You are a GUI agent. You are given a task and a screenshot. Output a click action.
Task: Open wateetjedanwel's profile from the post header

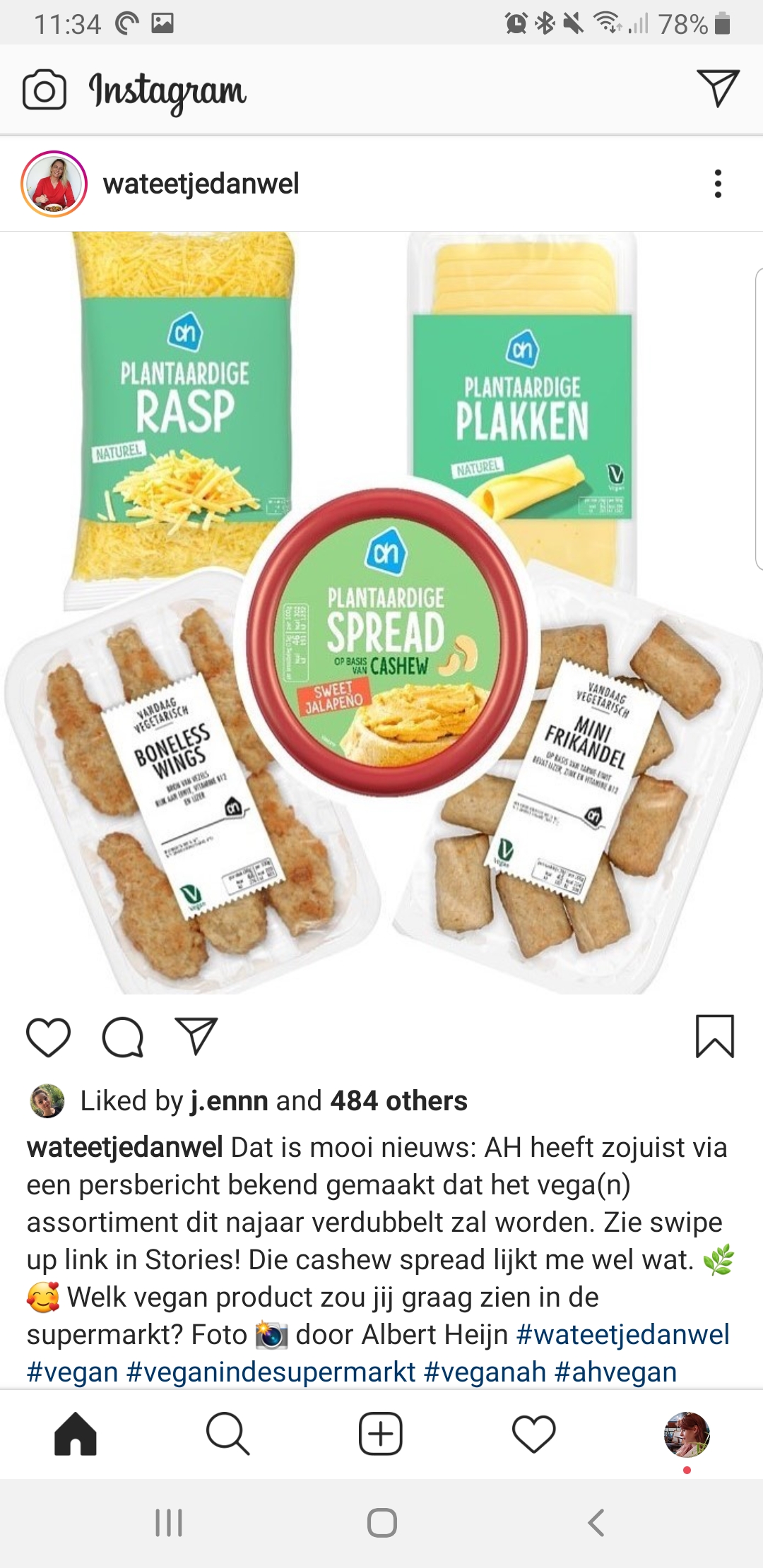pos(201,184)
